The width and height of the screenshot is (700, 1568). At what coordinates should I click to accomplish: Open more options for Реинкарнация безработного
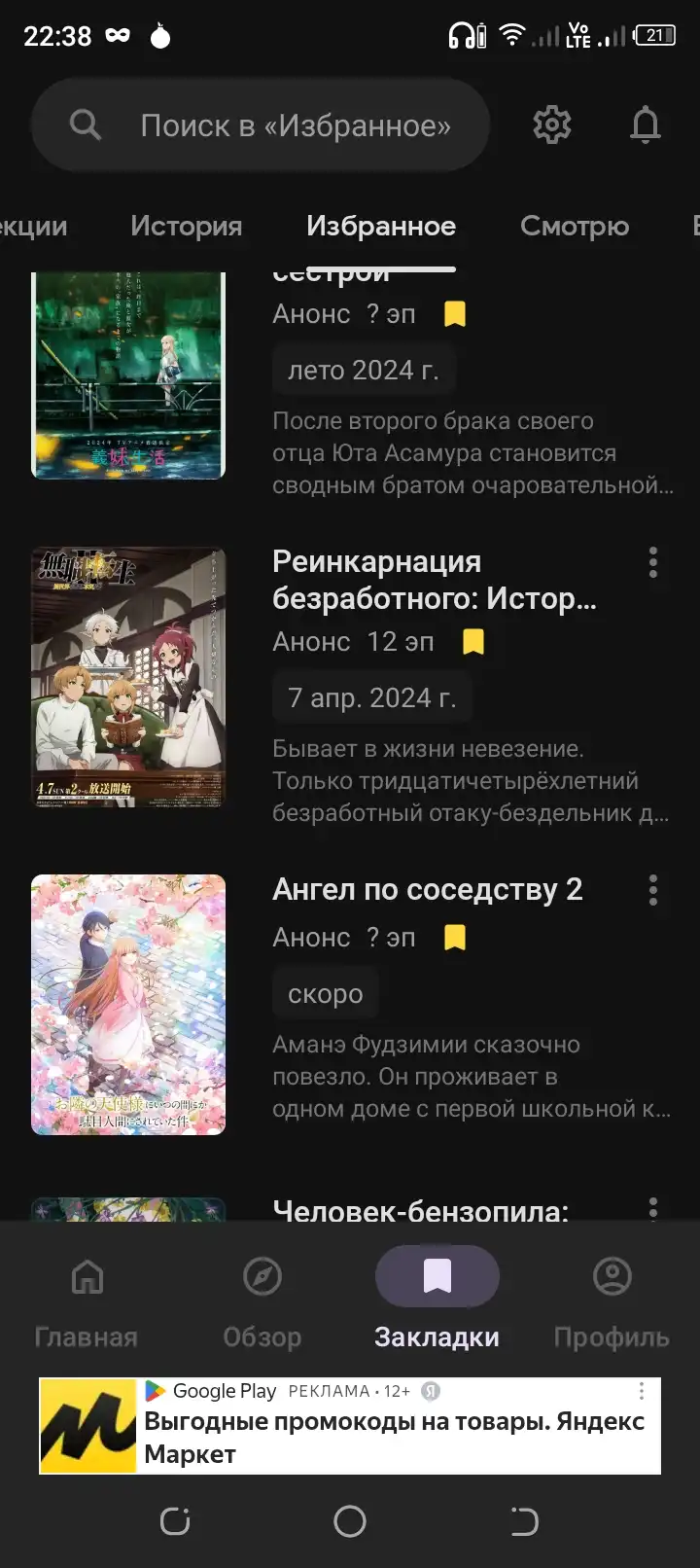(x=653, y=562)
